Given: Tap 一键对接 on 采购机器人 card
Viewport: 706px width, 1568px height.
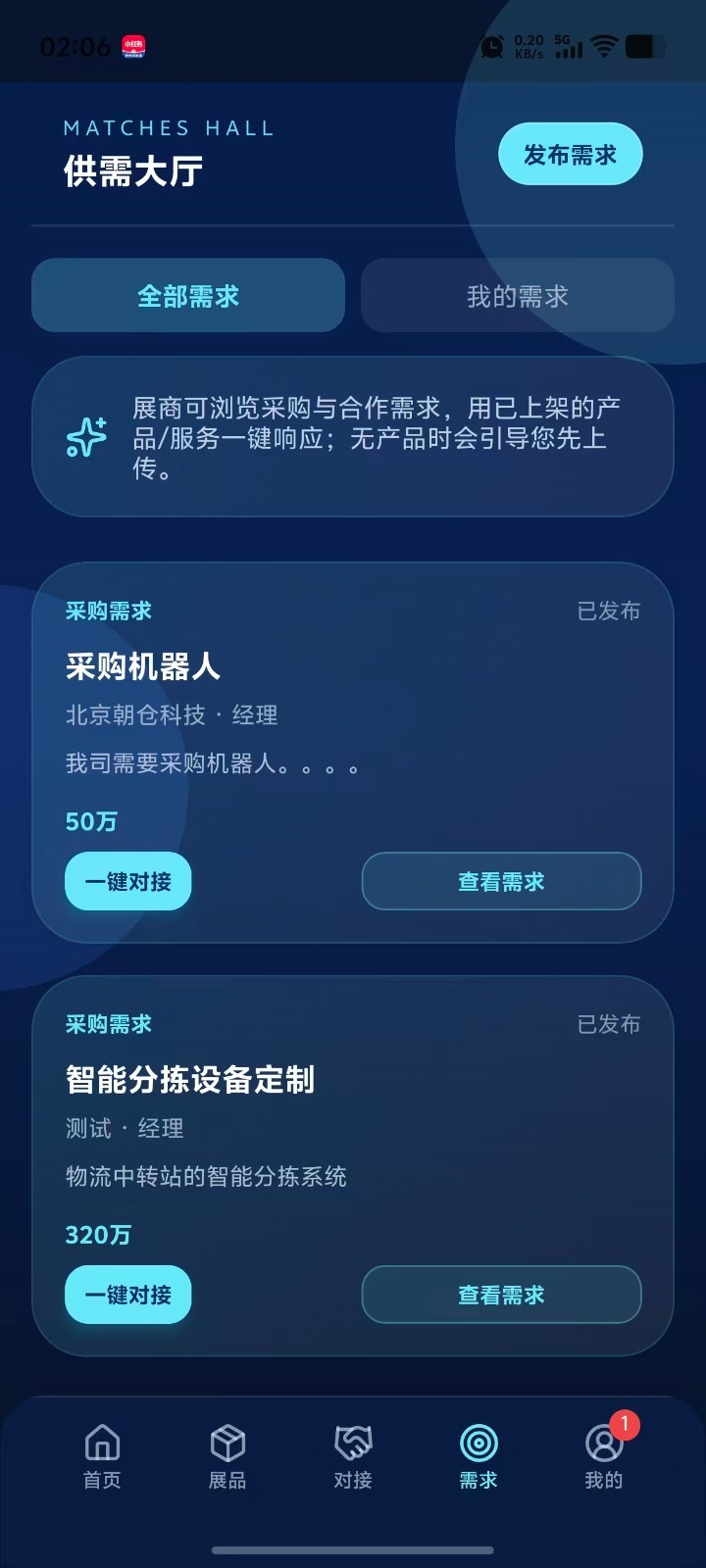Looking at the screenshot, I should coord(128,881).
